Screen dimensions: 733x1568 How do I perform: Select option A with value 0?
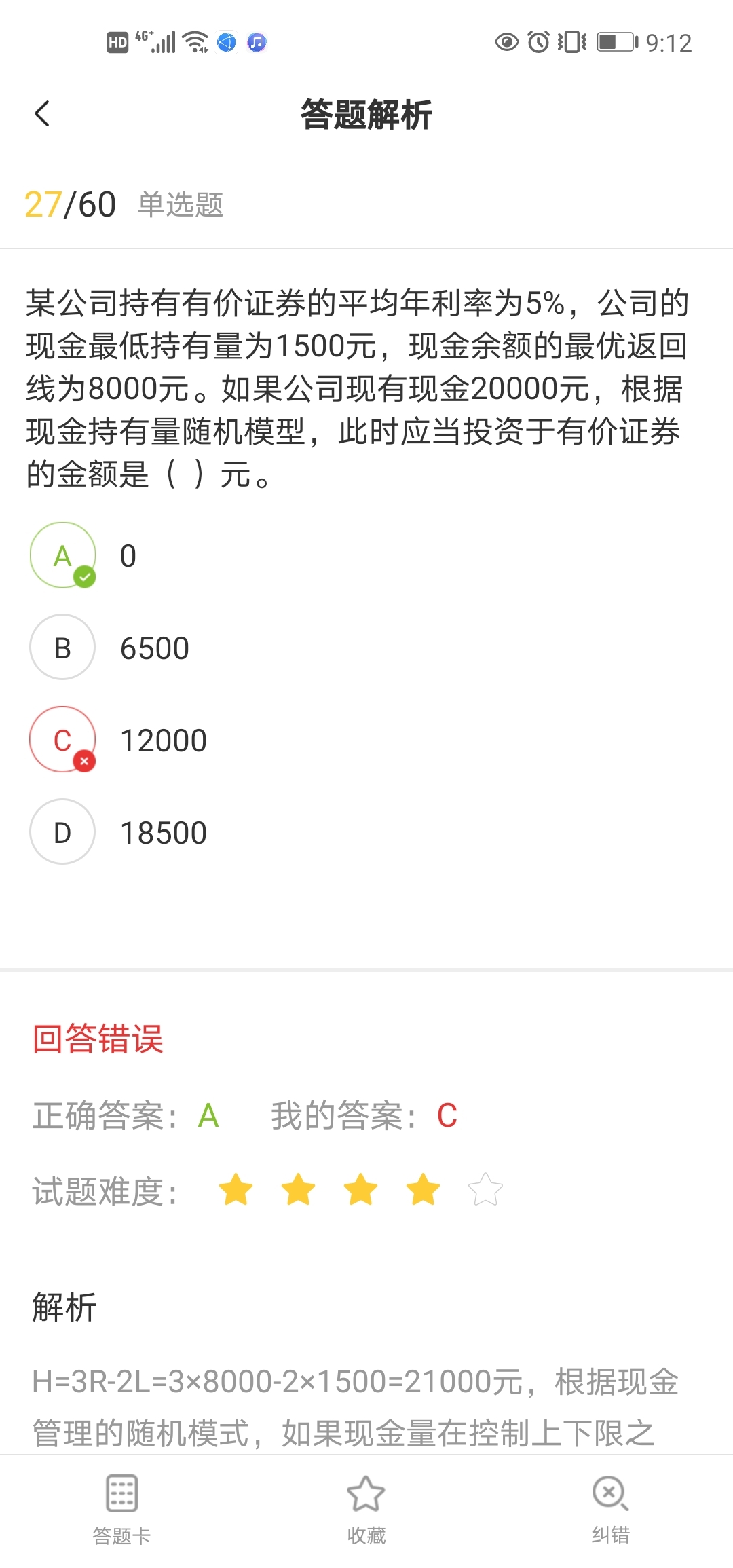(x=62, y=555)
